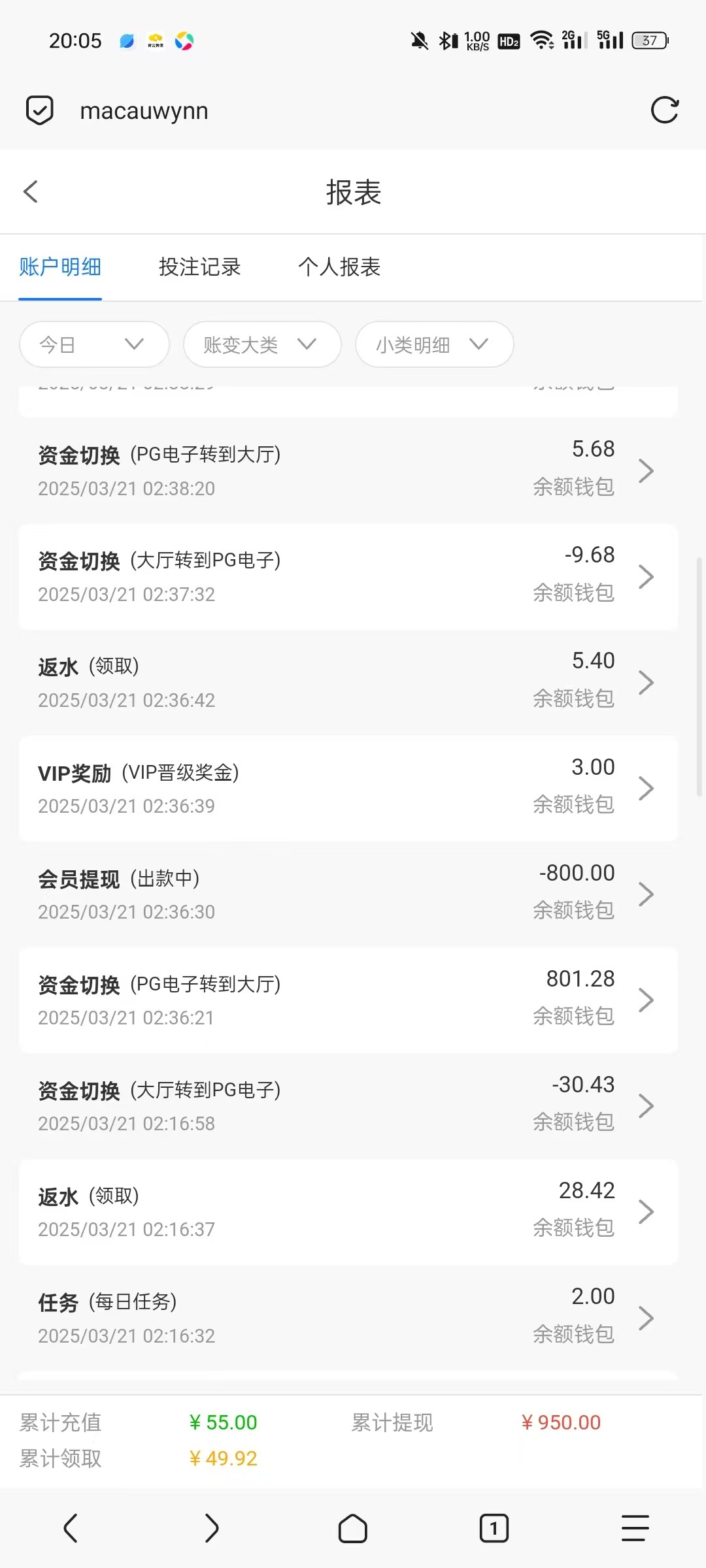
Task: Switch to the 个人报表 tab
Action: coord(339,267)
